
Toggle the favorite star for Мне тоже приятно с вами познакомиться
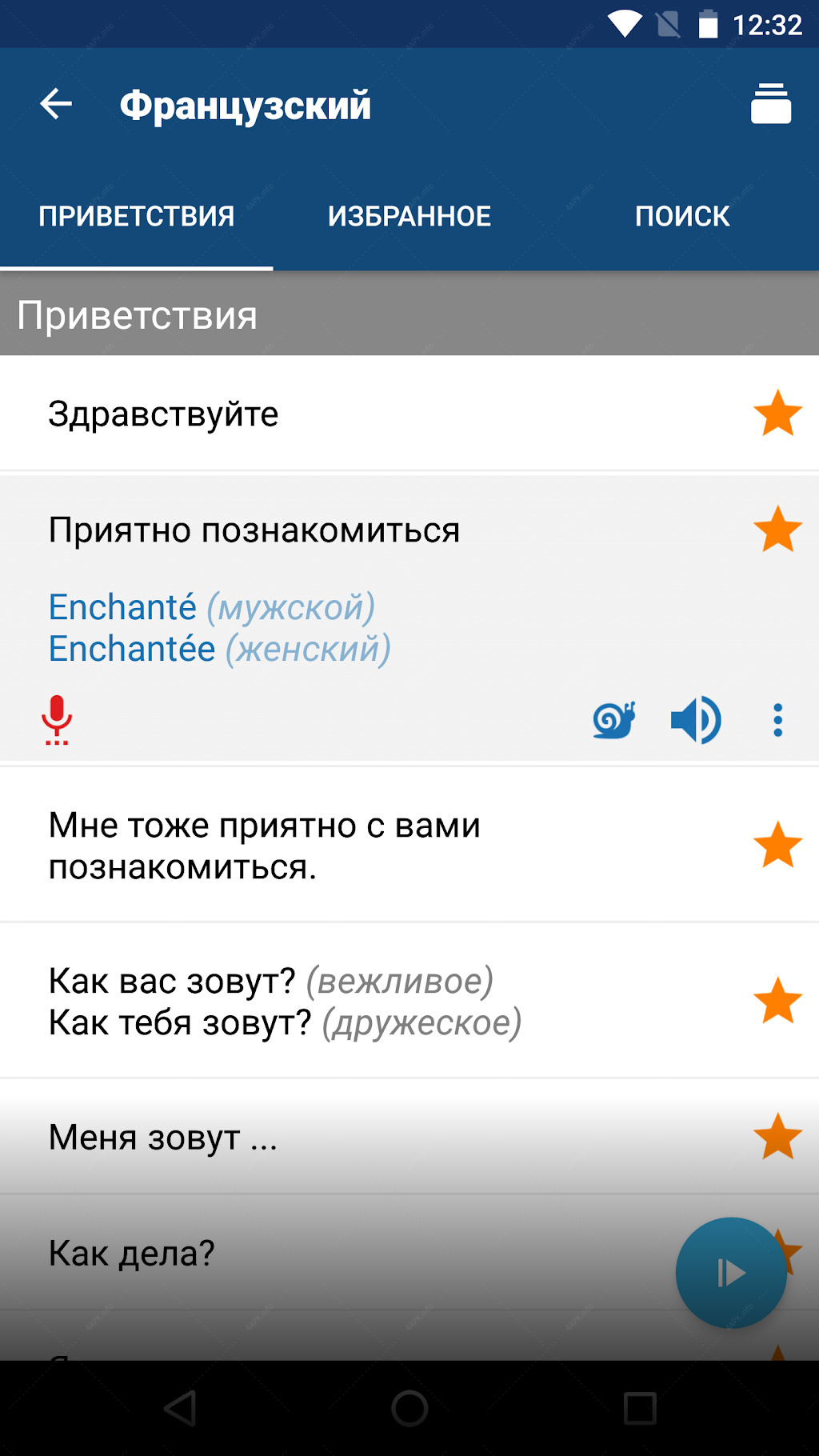coord(777,845)
